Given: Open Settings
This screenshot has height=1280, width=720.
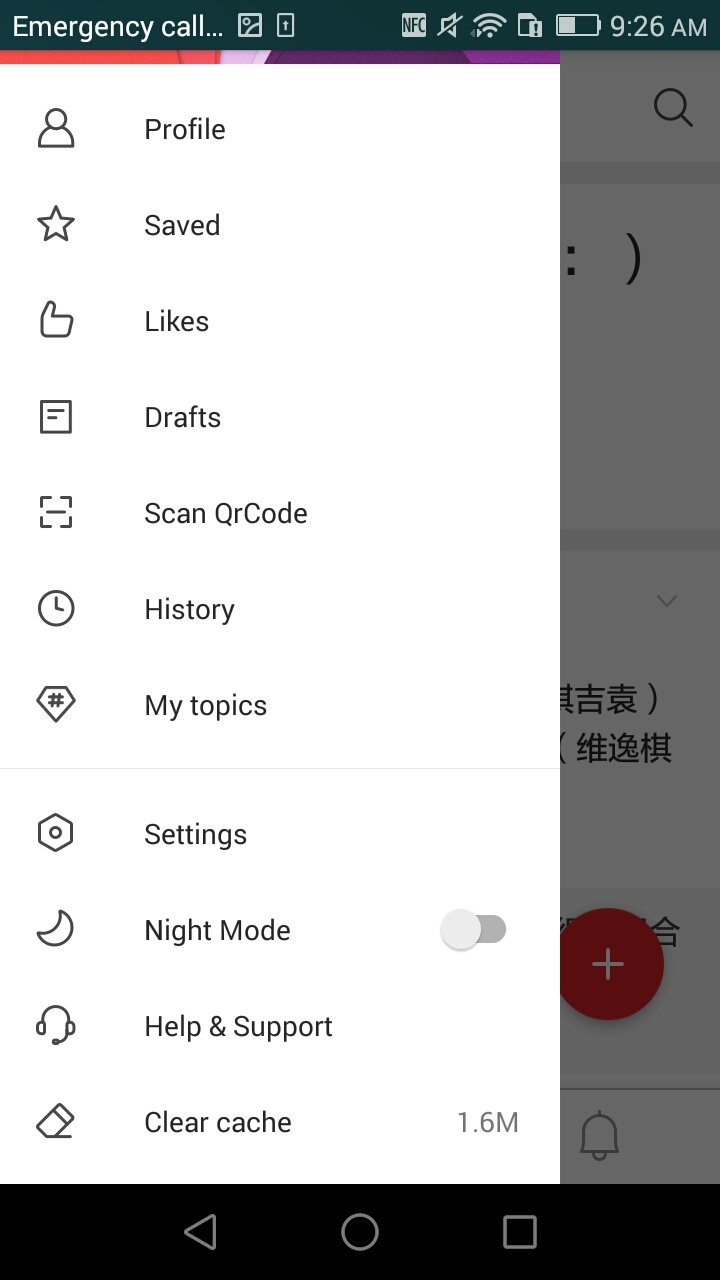Looking at the screenshot, I should click(x=280, y=834).
